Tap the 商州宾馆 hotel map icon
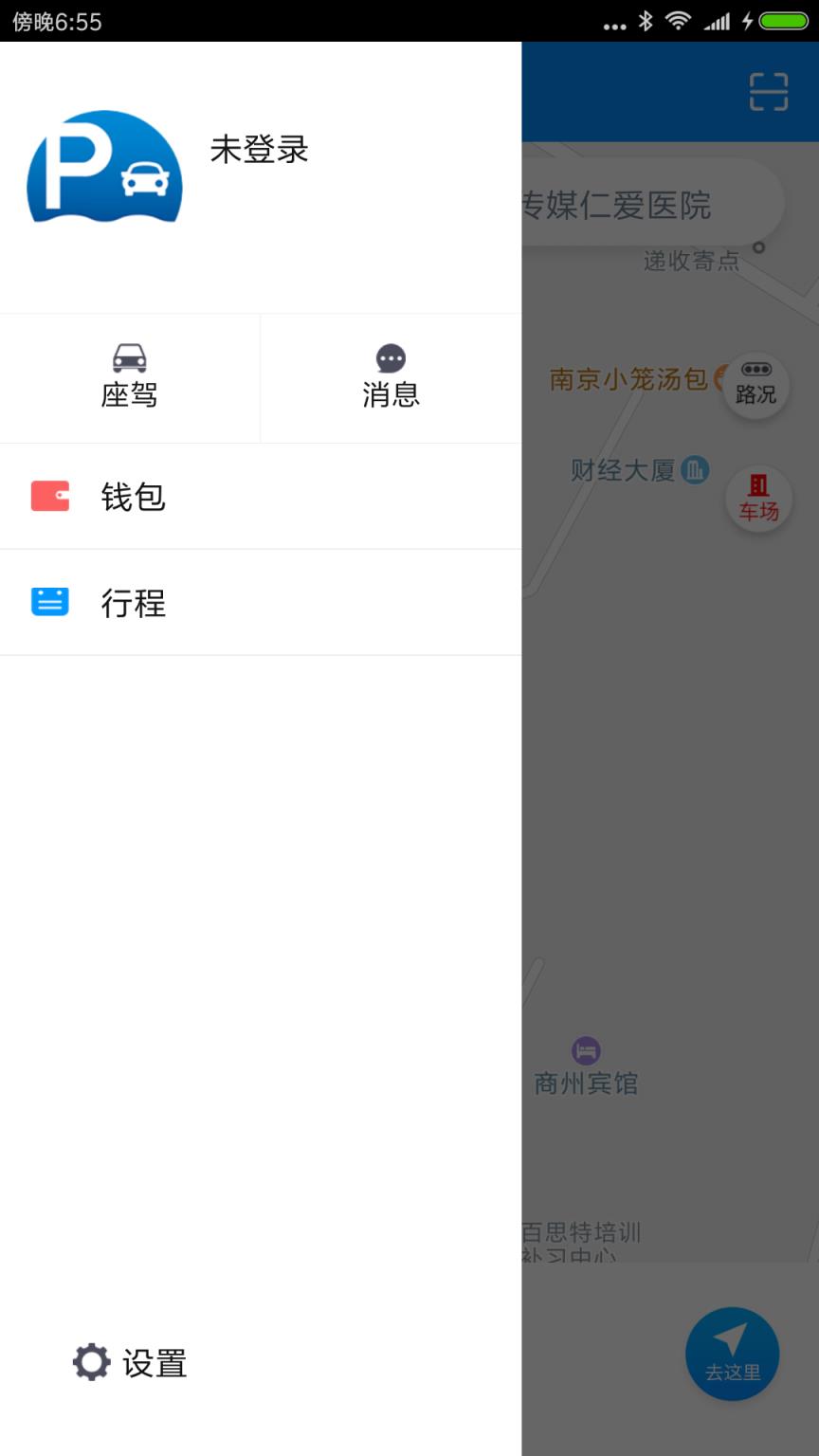Screen dimensions: 819x1456 [x=587, y=1050]
